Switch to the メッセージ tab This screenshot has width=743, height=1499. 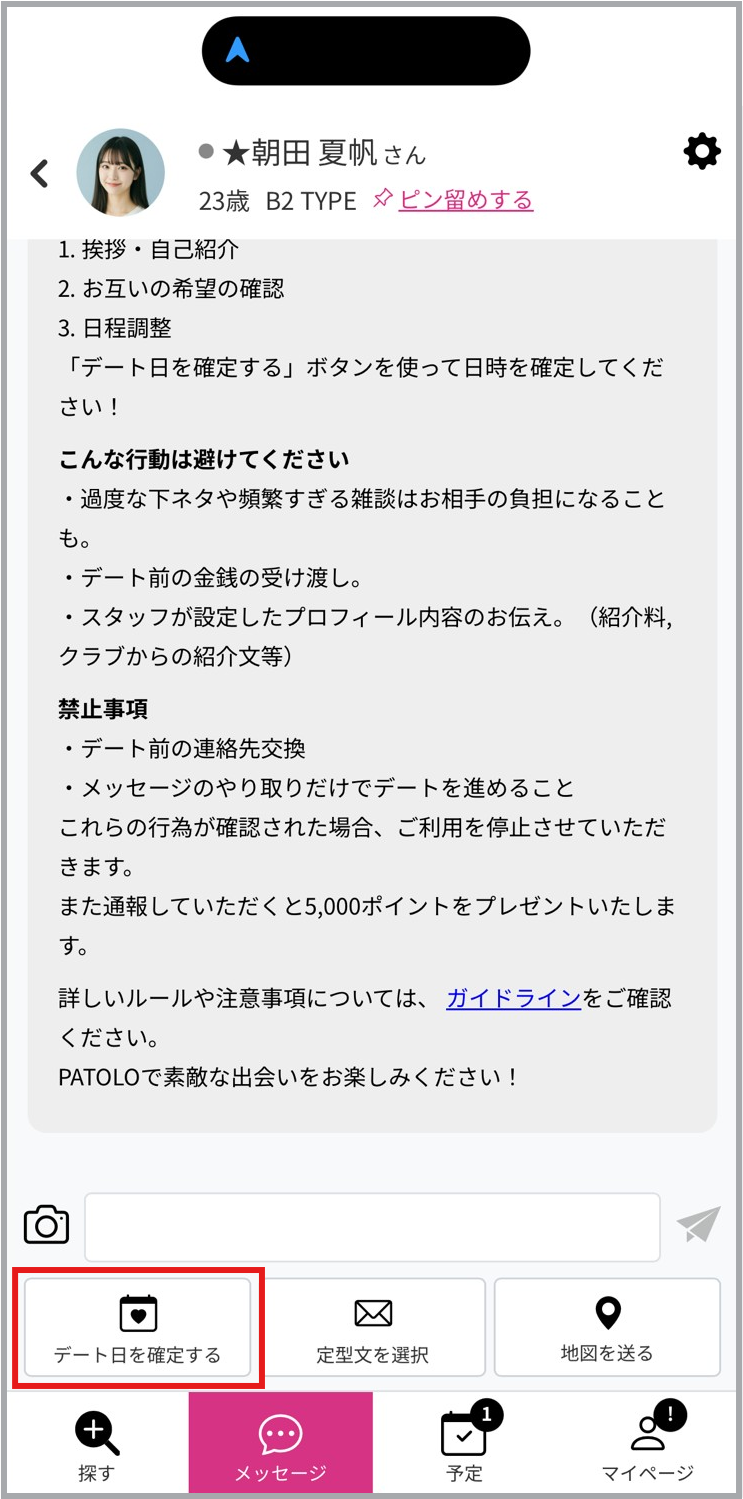coord(281,1444)
